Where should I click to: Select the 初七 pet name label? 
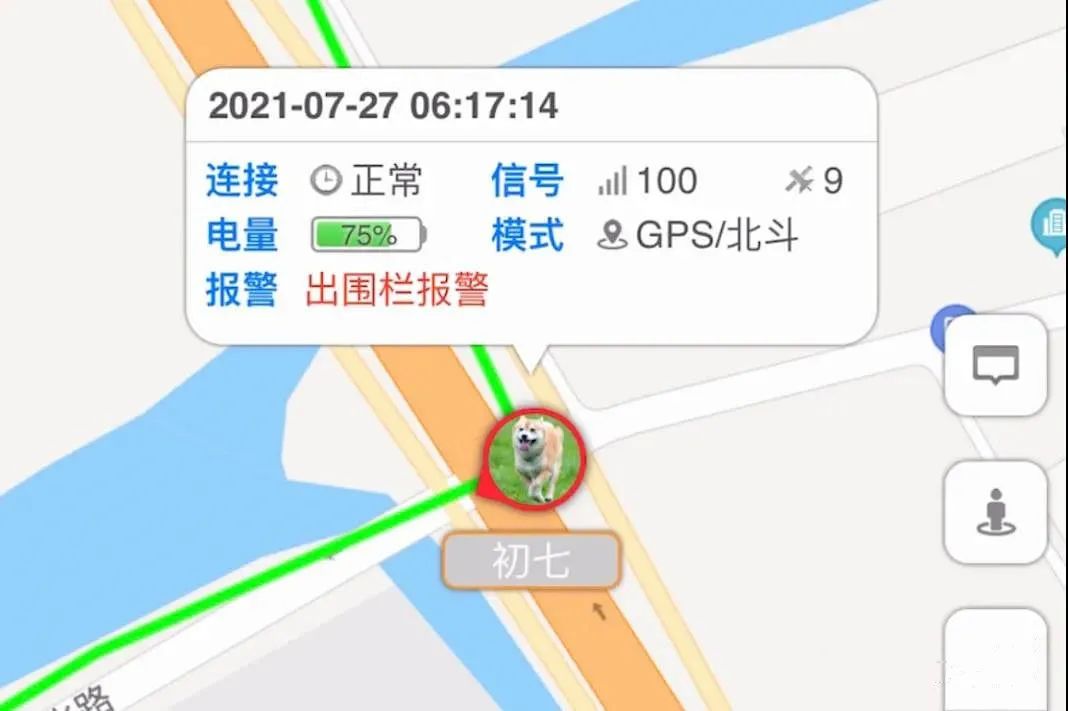point(531,561)
